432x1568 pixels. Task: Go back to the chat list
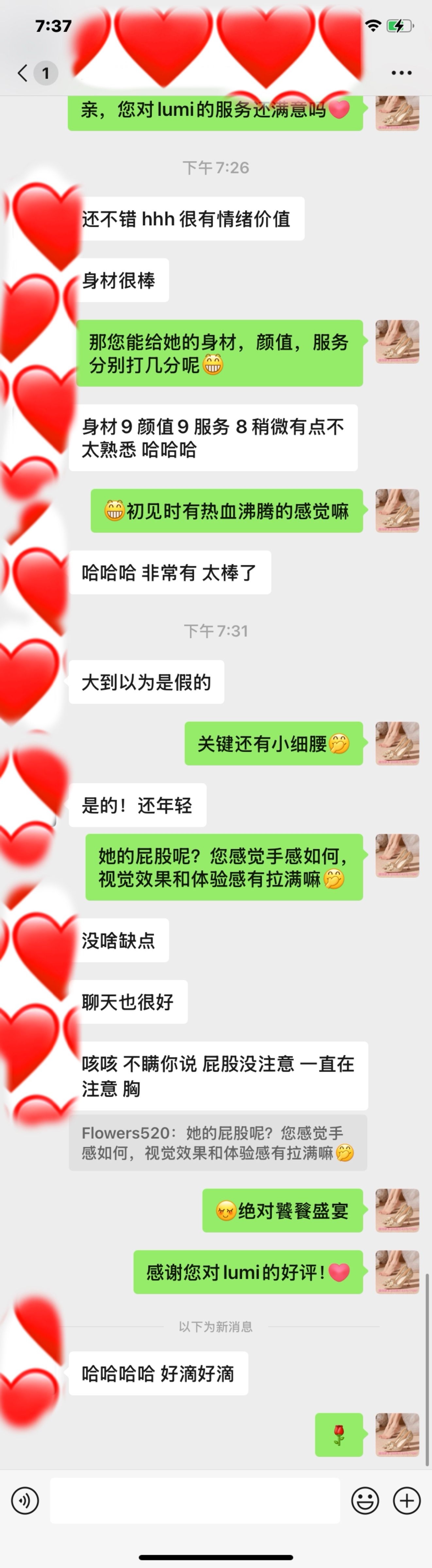(x=23, y=73)
